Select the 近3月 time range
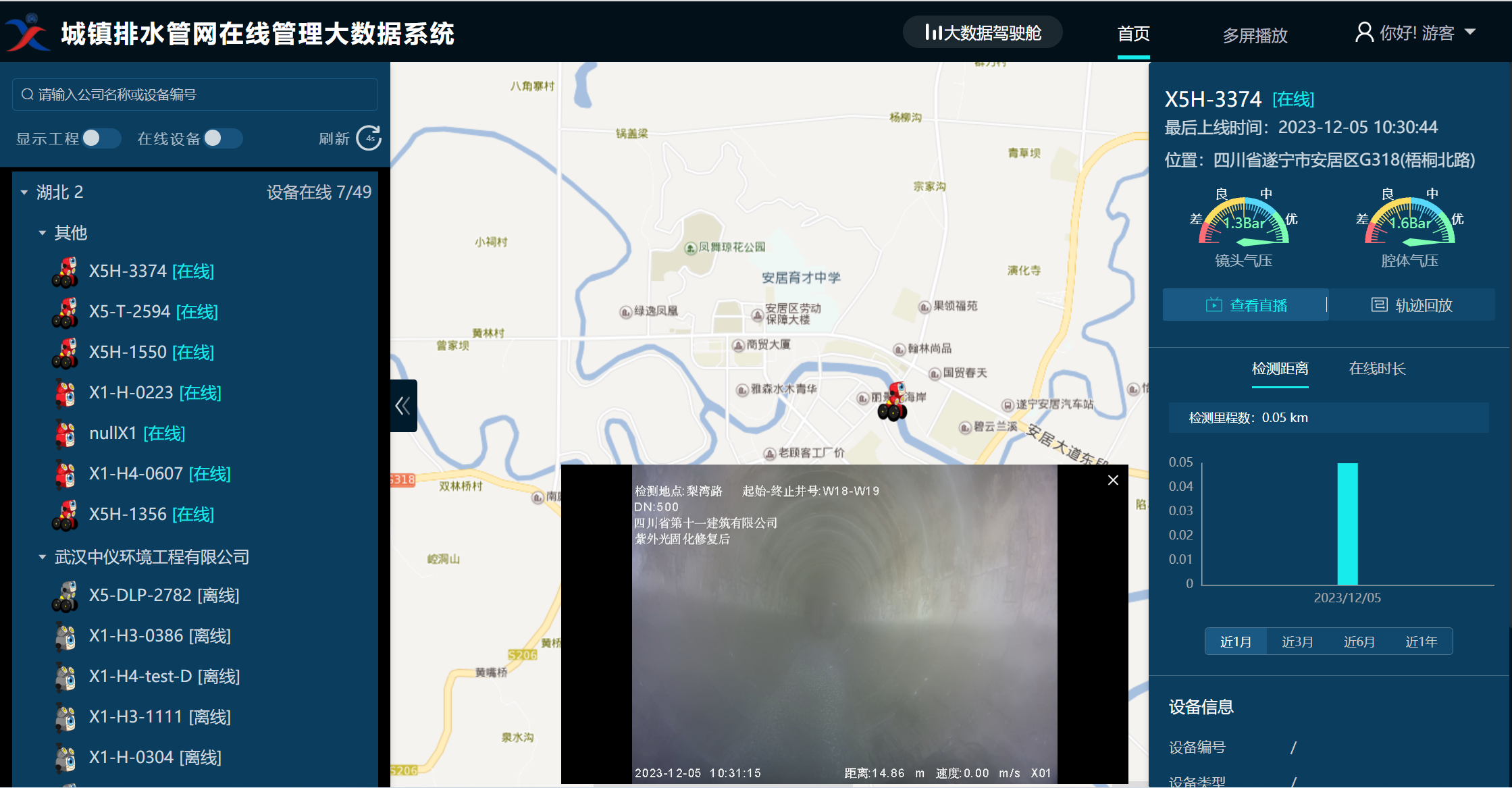Screen dimensions: 1512x788 coord(1297,641)
